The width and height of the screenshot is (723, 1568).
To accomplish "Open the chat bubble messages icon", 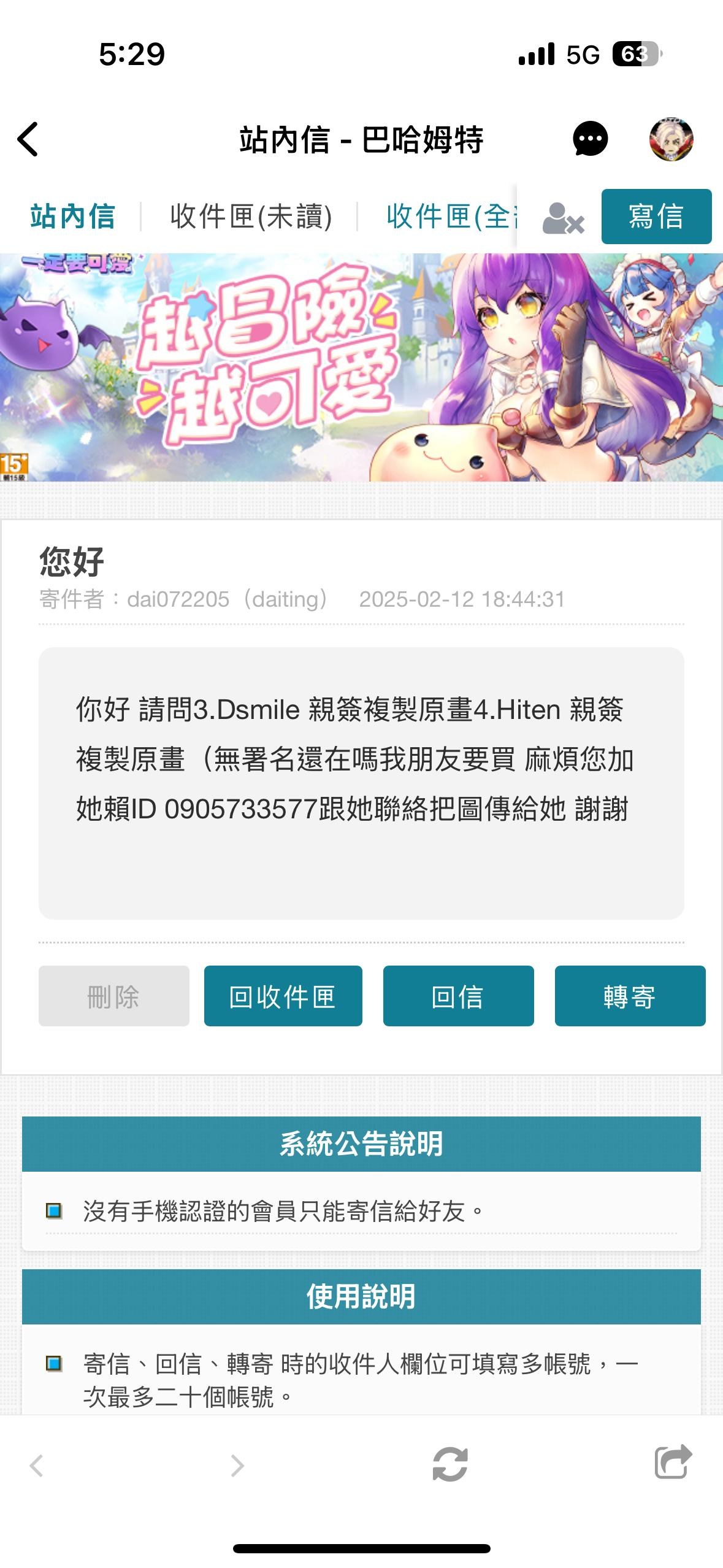I will click(x=591, y=139).
